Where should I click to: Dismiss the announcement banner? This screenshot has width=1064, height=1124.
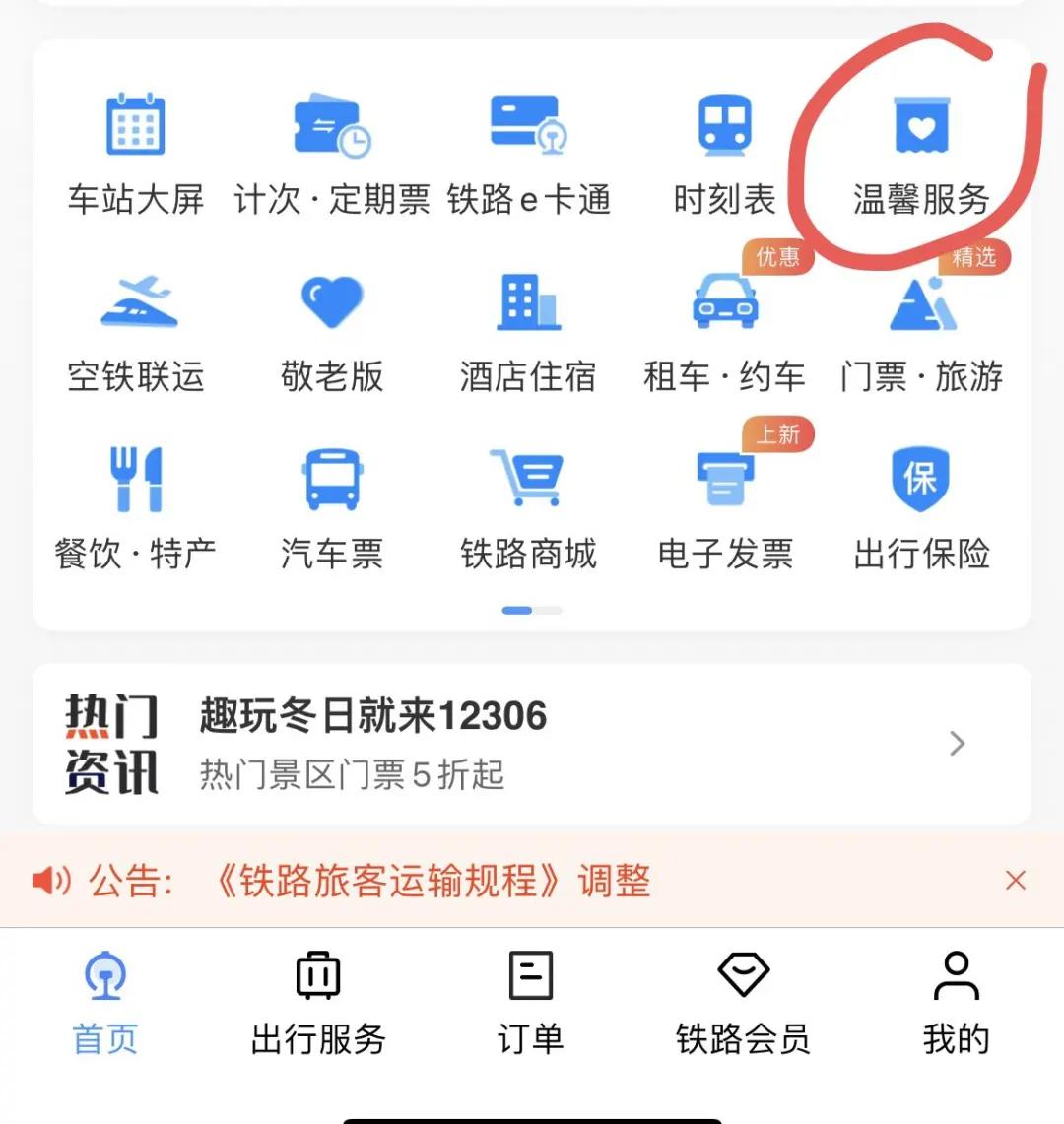pos(1016,880)
